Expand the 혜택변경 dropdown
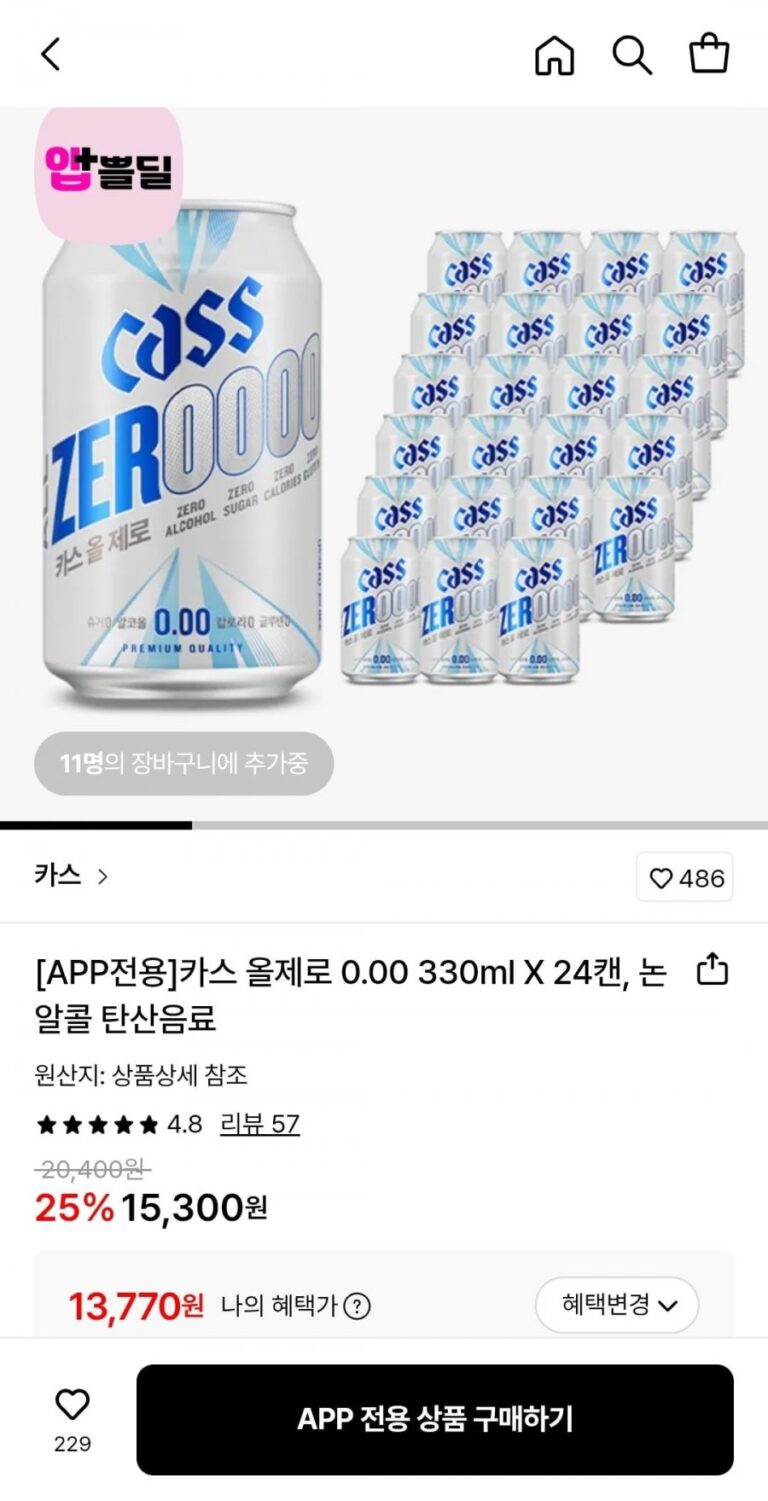The image size is (768, 1501). [x=617, y=1305]
